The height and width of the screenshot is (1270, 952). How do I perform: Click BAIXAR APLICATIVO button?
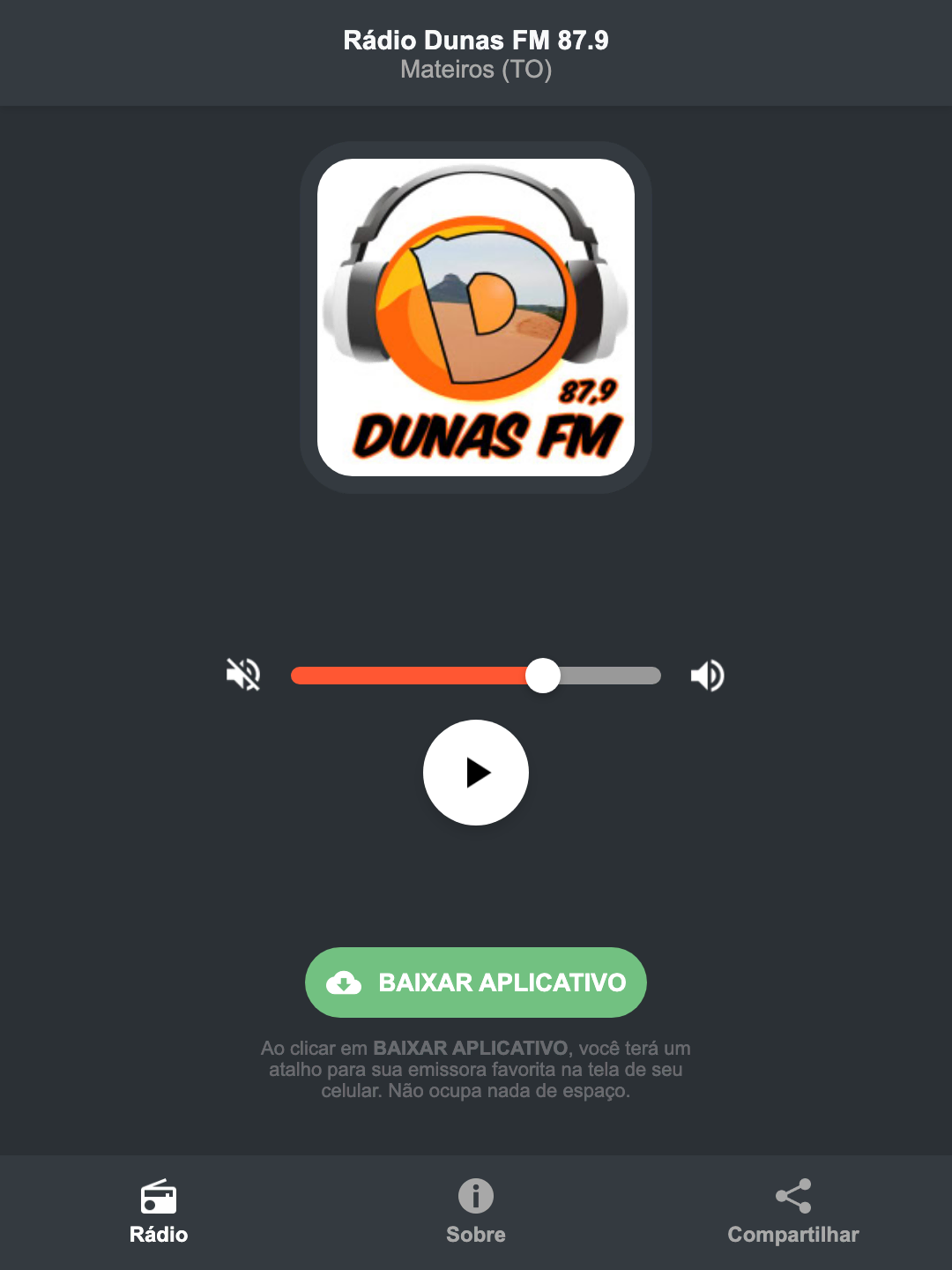[x=475, y=982]
